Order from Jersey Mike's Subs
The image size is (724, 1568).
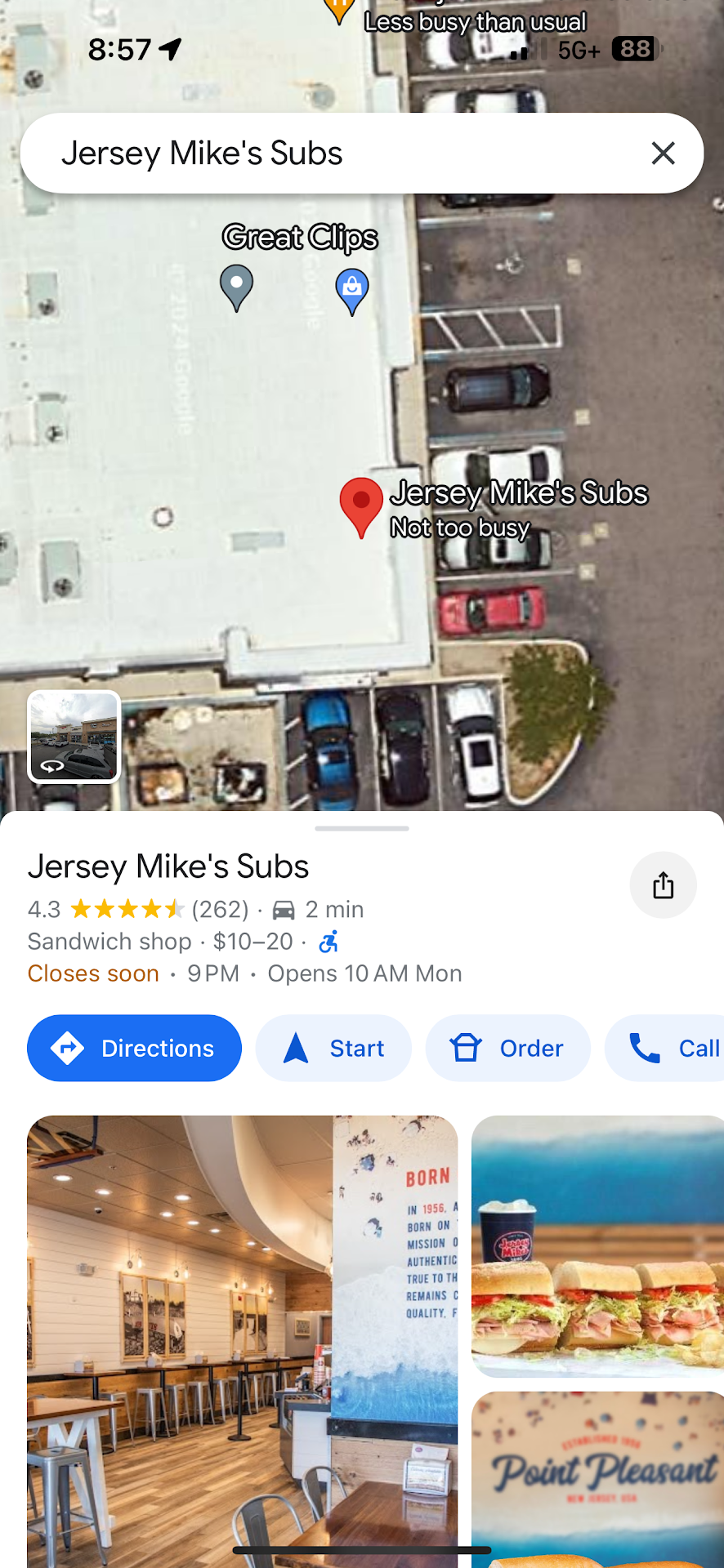pos(507,1048)
